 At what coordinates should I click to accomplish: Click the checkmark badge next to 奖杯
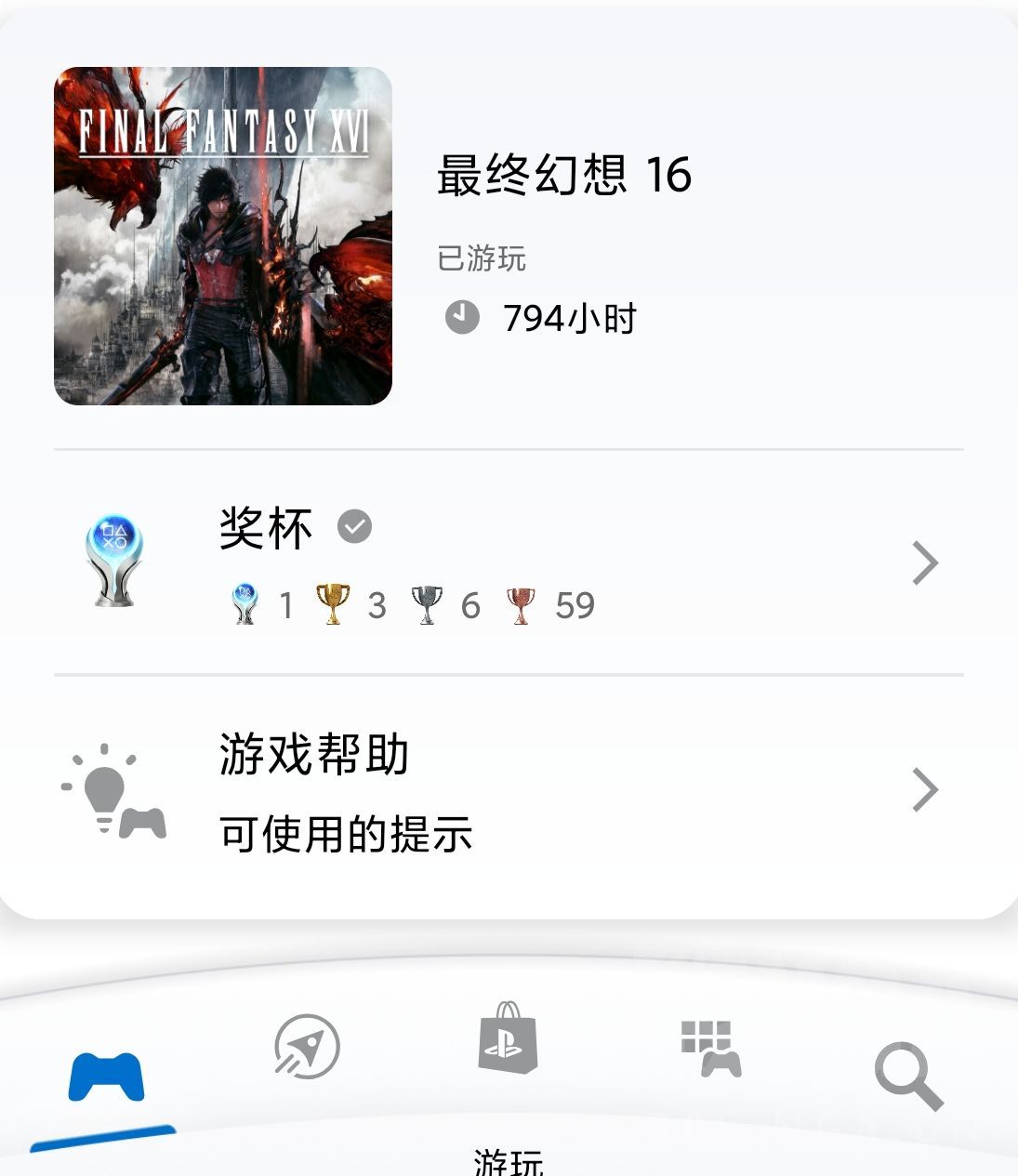tap(354, 525)
